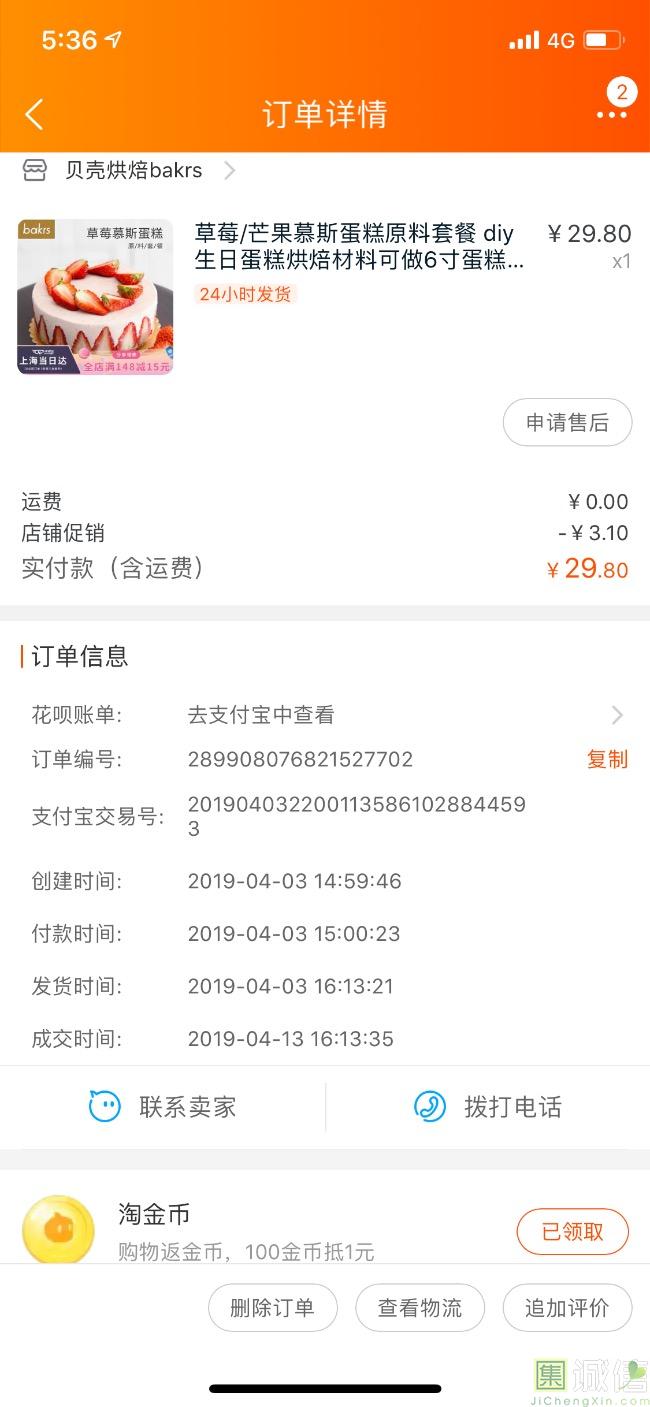
Task: Tap the 申请售后 button
Action: (x=567, y=423)
